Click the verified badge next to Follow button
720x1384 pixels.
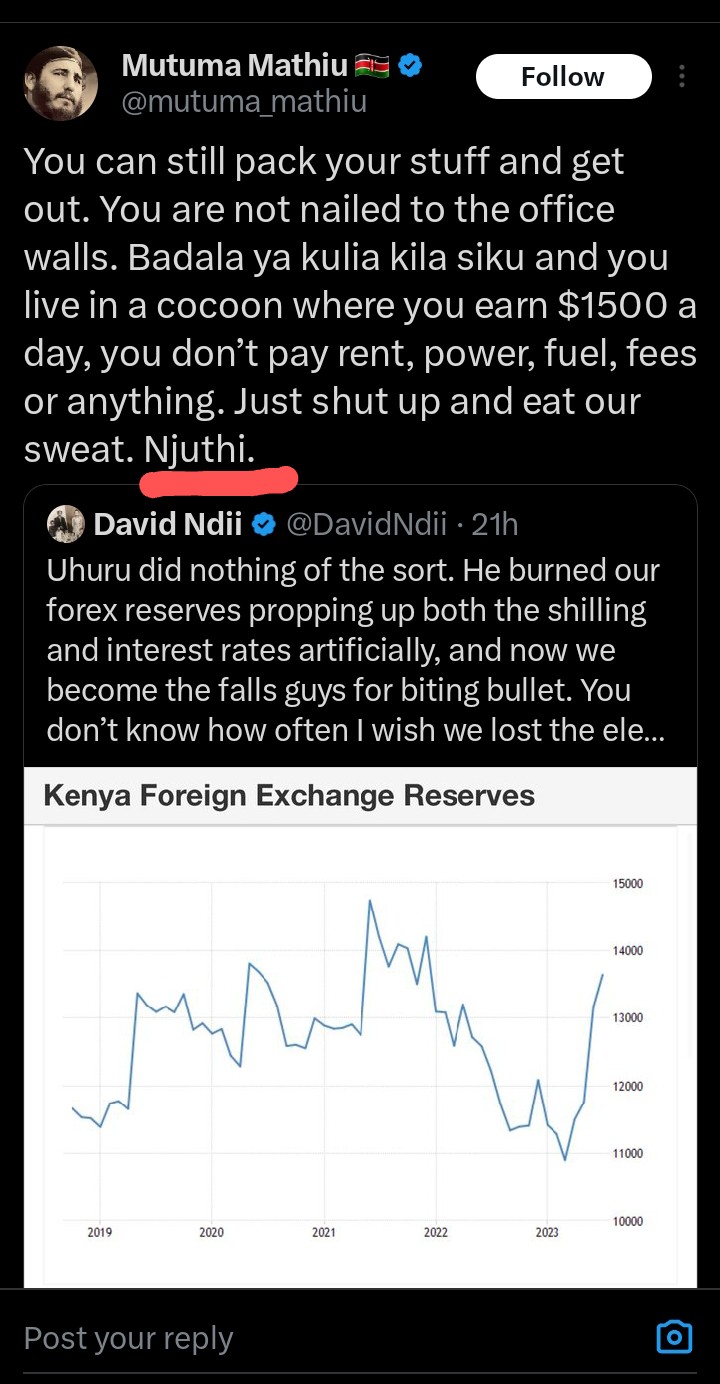[x=409, y=65]
